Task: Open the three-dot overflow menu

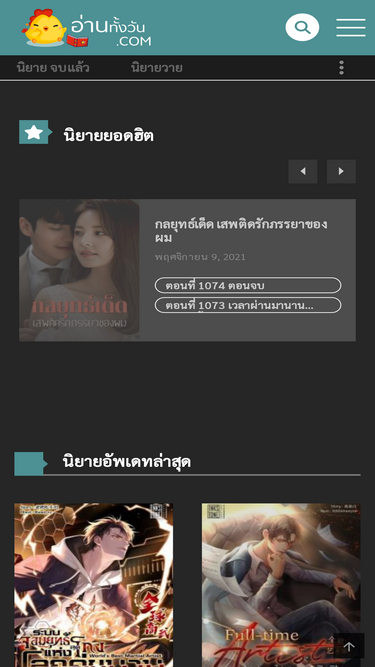Action: click(x=341, y=68)
